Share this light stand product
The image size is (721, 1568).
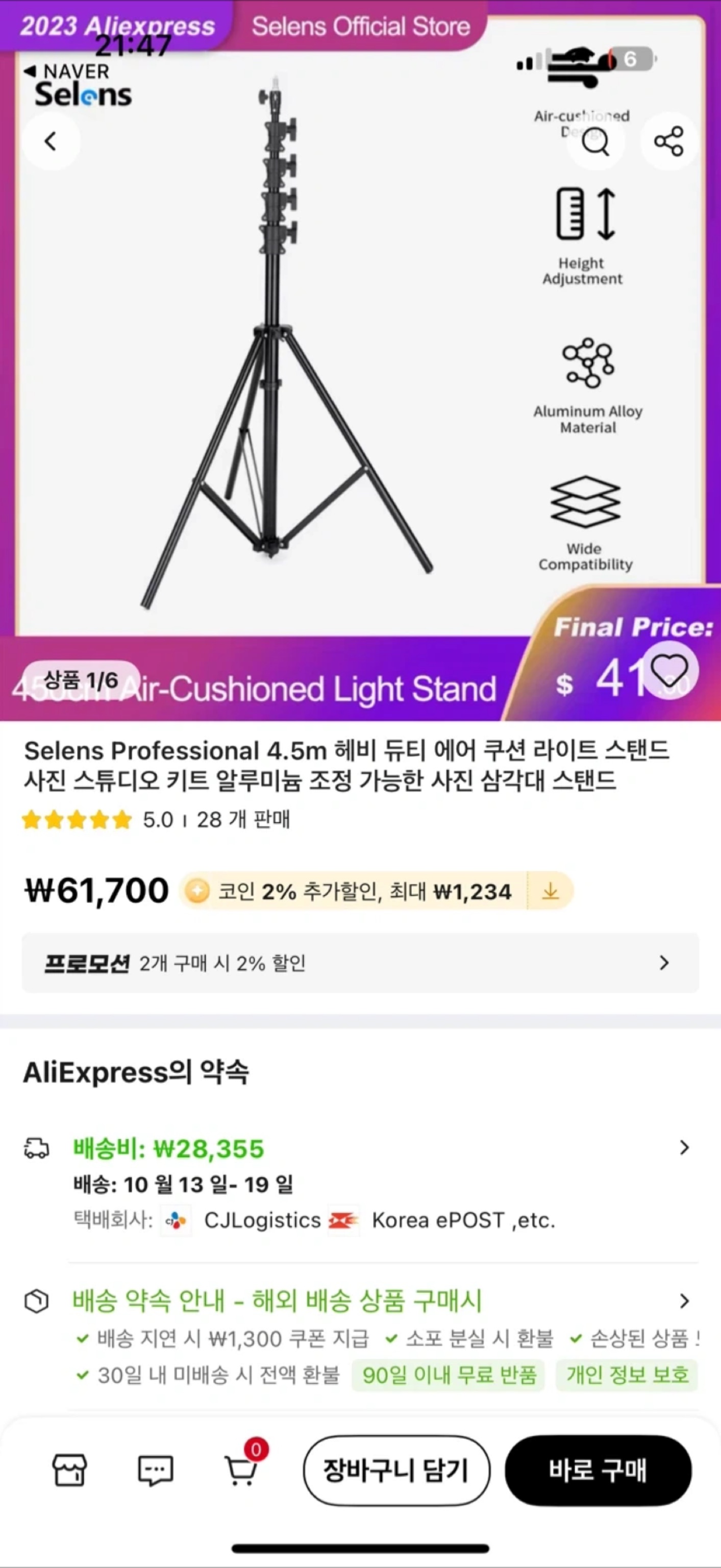click(x=668, y=141)
